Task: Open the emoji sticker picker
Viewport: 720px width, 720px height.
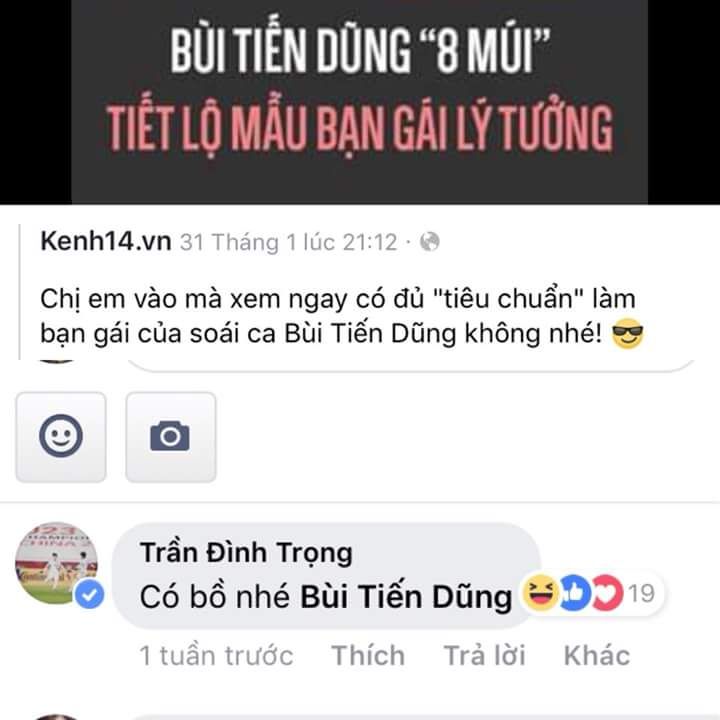Action: [61, 436]
